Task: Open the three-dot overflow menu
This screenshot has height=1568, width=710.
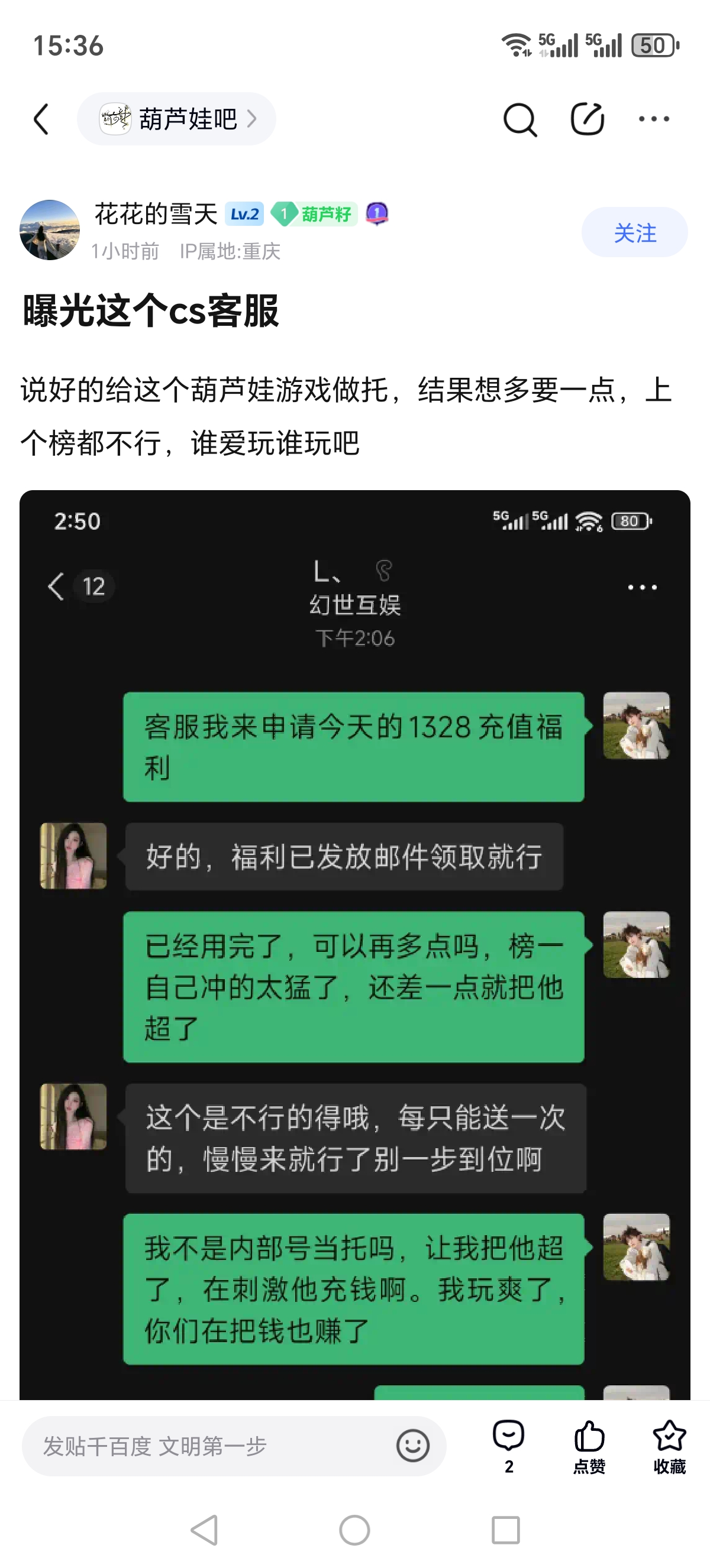Action: [653, 119]
